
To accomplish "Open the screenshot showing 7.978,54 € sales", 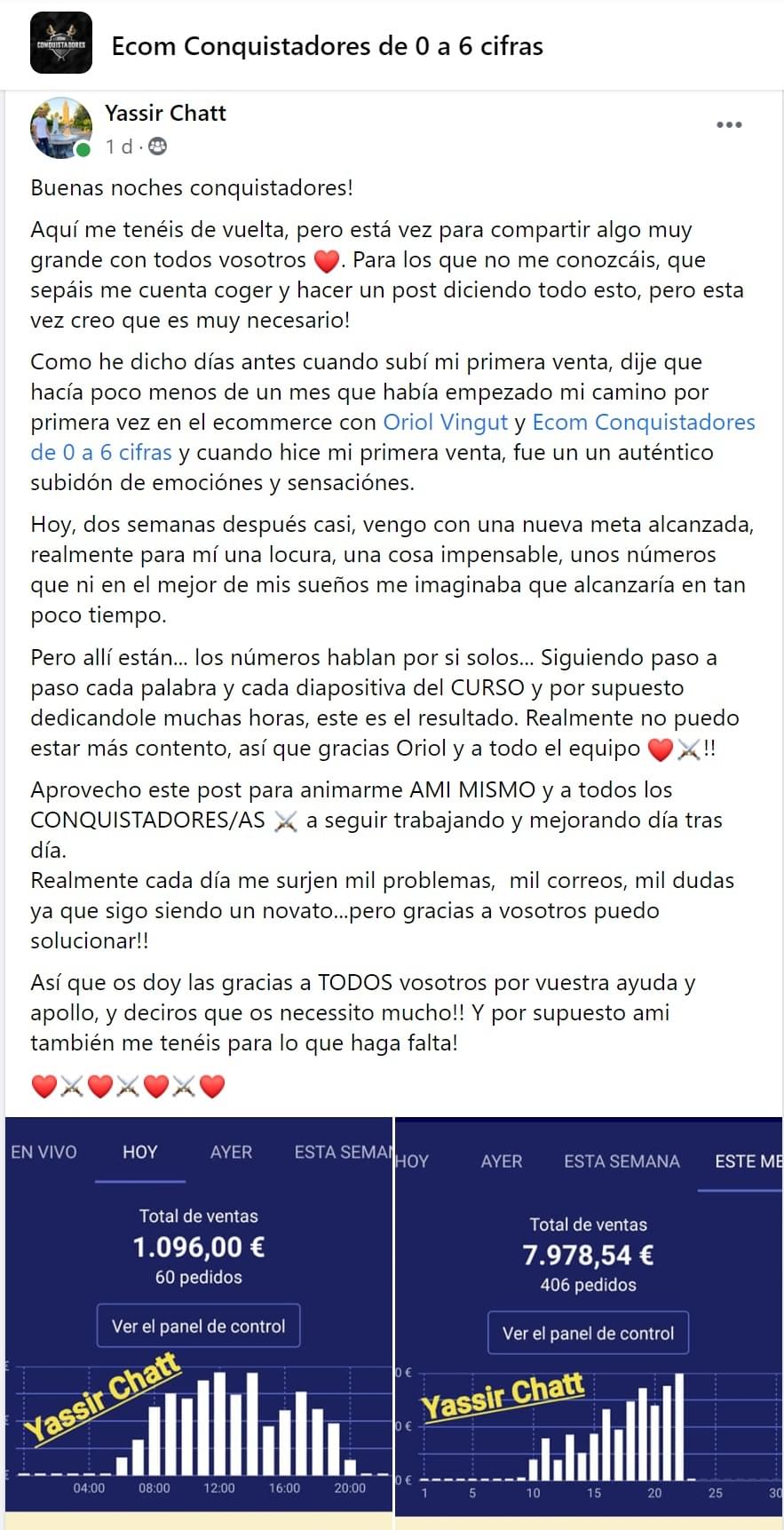I will 588,1316.
